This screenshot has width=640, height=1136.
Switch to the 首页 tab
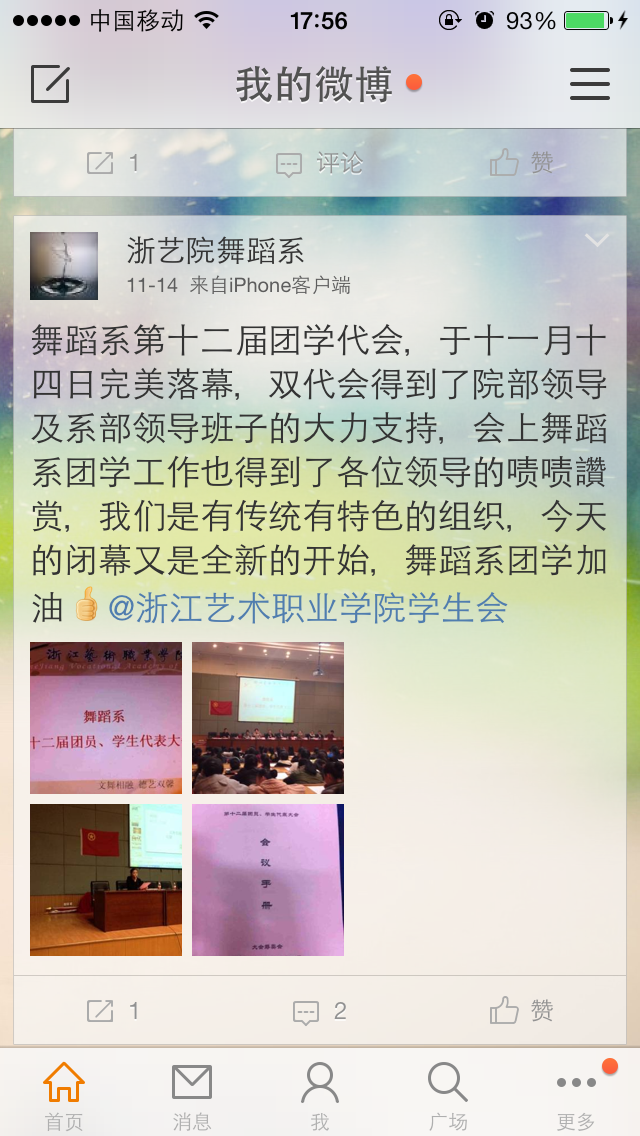[64, 1095]
